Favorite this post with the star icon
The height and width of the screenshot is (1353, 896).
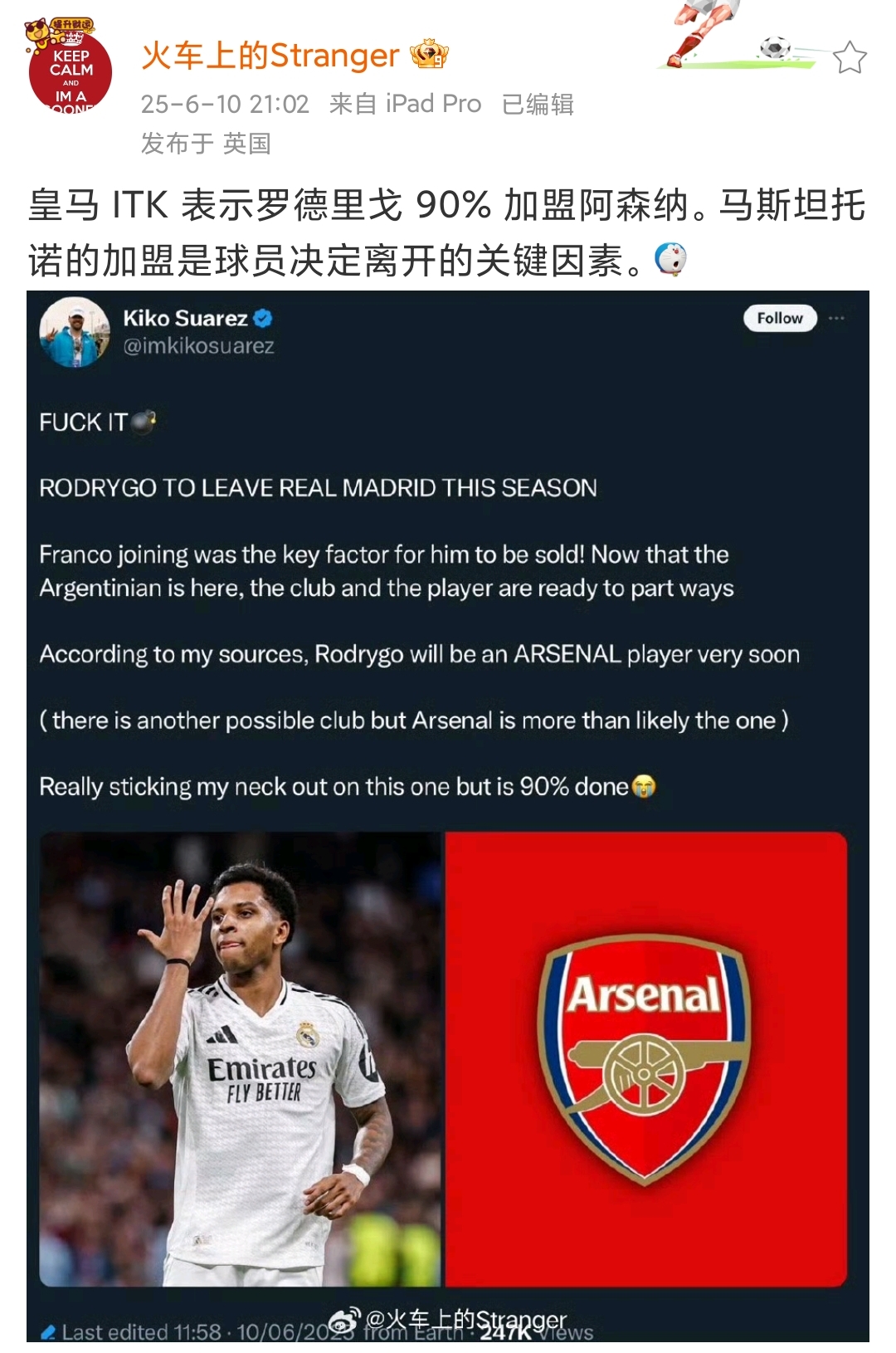(850, 58)
